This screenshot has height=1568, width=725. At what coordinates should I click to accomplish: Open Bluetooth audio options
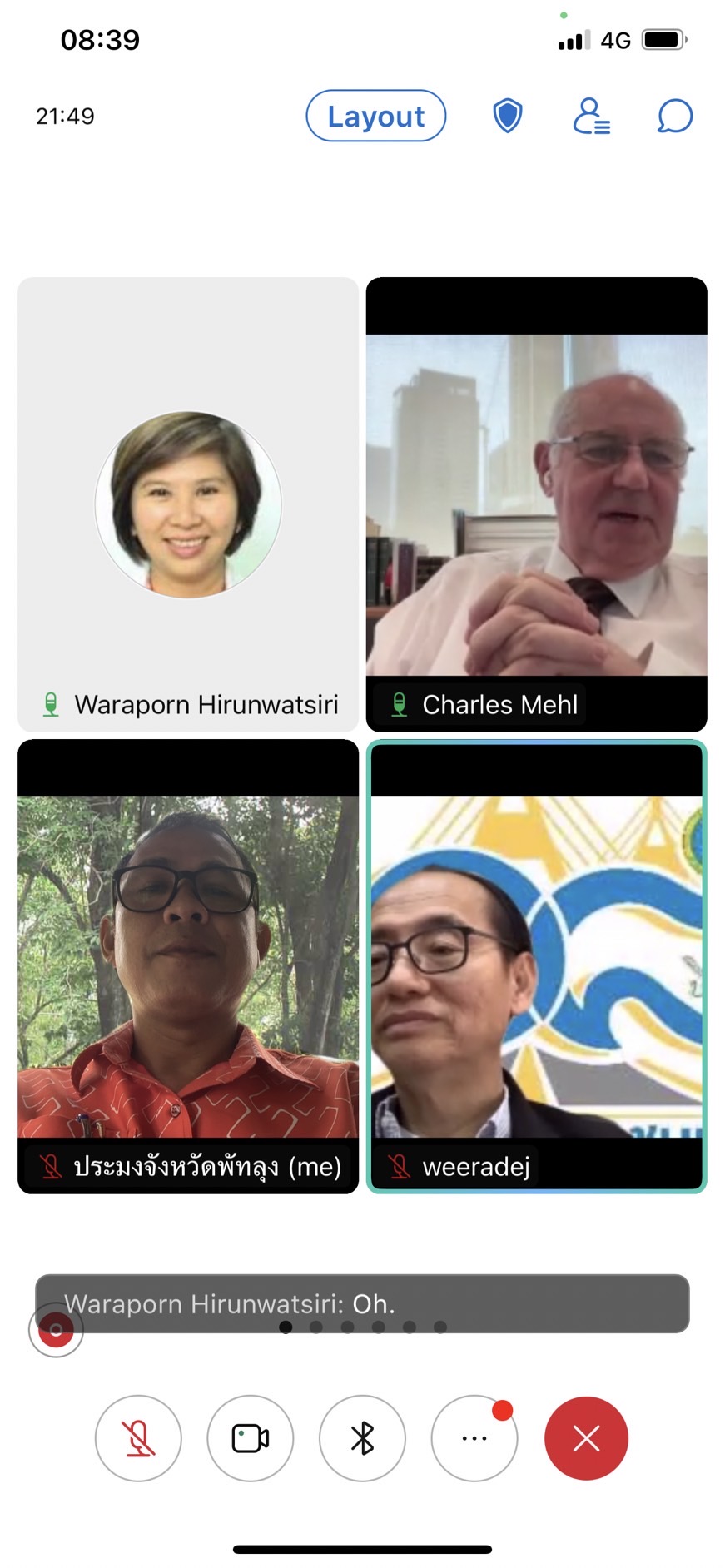[362, 1437]
